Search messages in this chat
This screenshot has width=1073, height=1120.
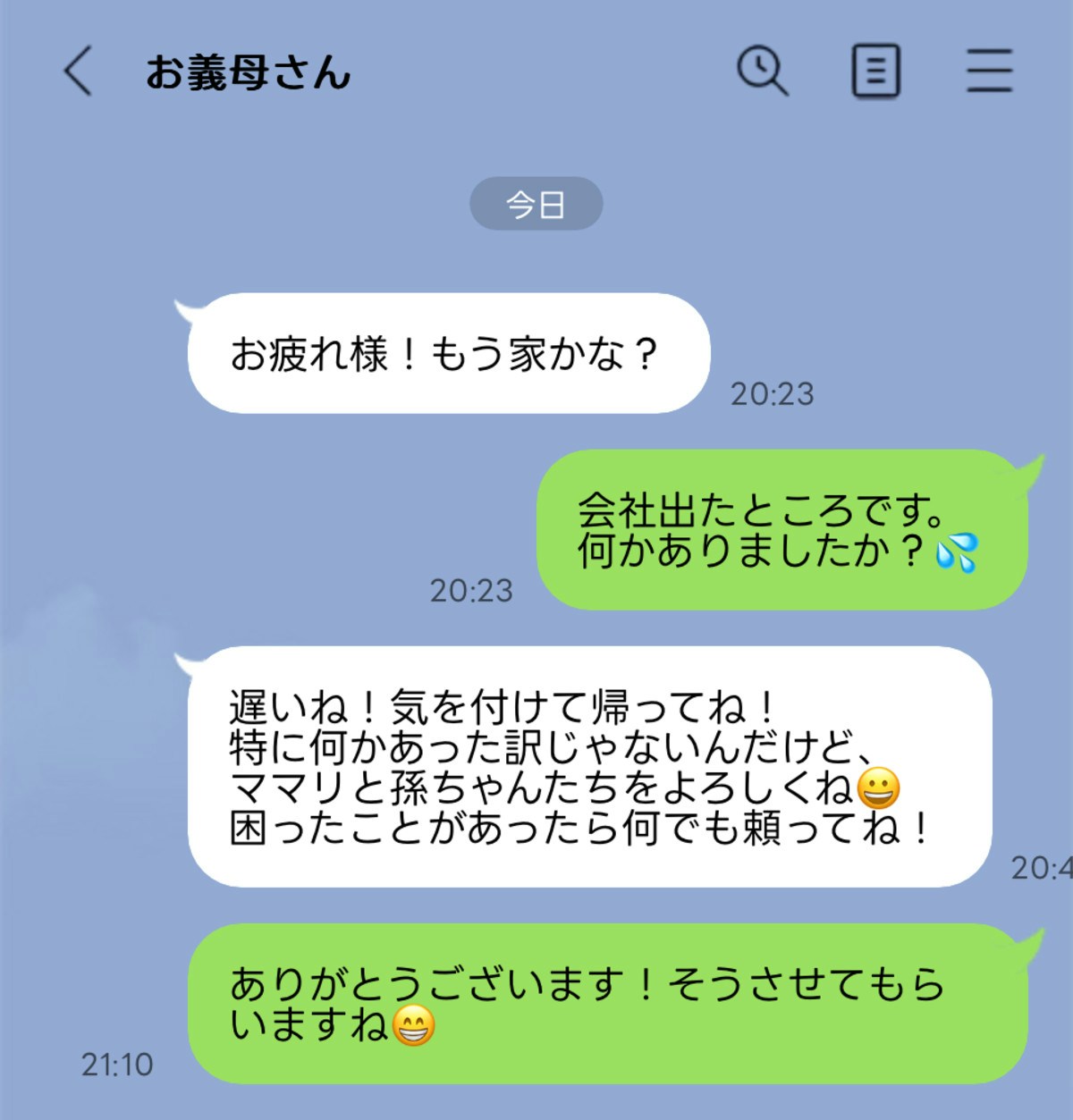coord(762,71)
